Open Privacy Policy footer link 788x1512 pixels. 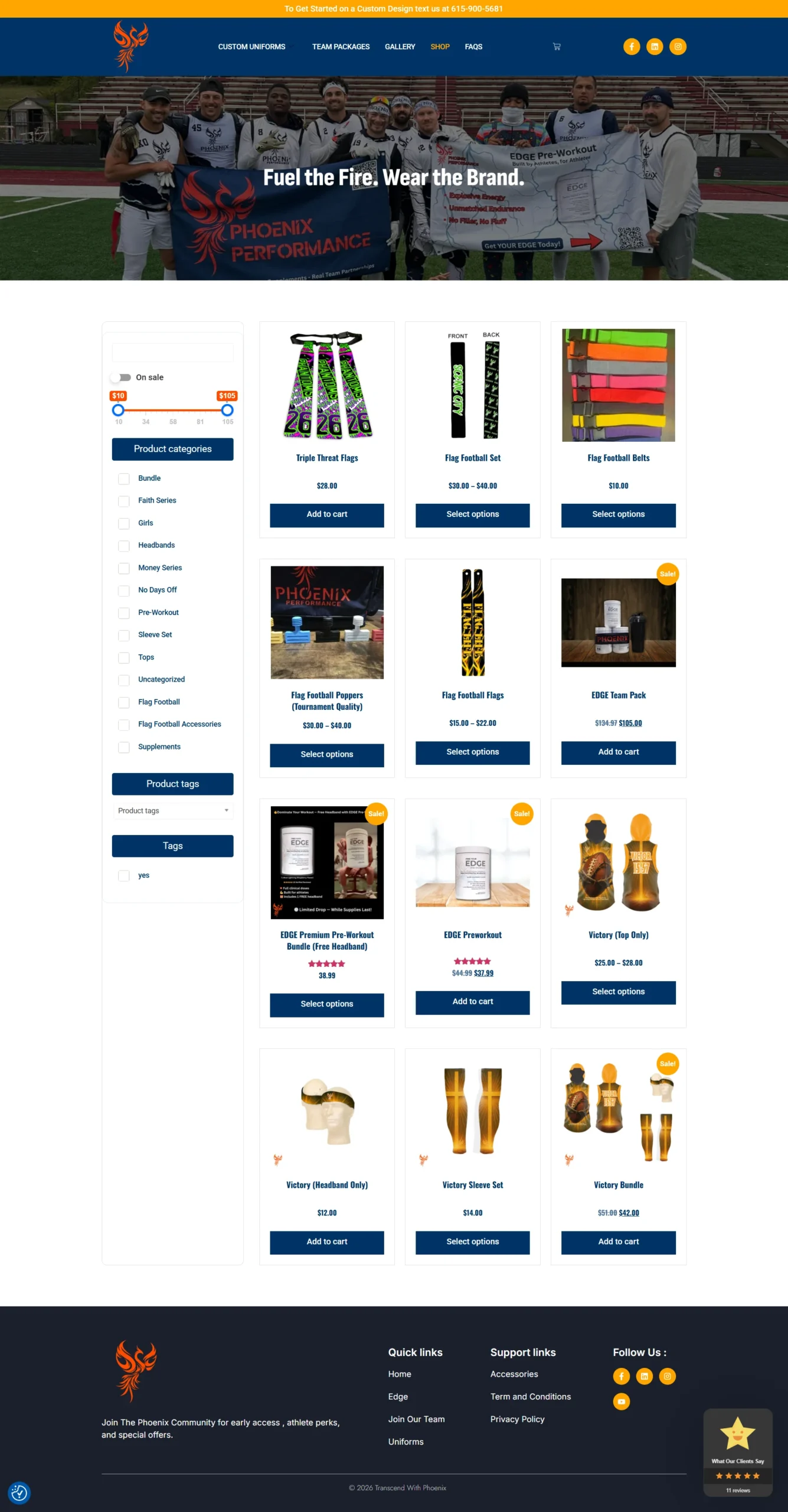click(517, 1419)
